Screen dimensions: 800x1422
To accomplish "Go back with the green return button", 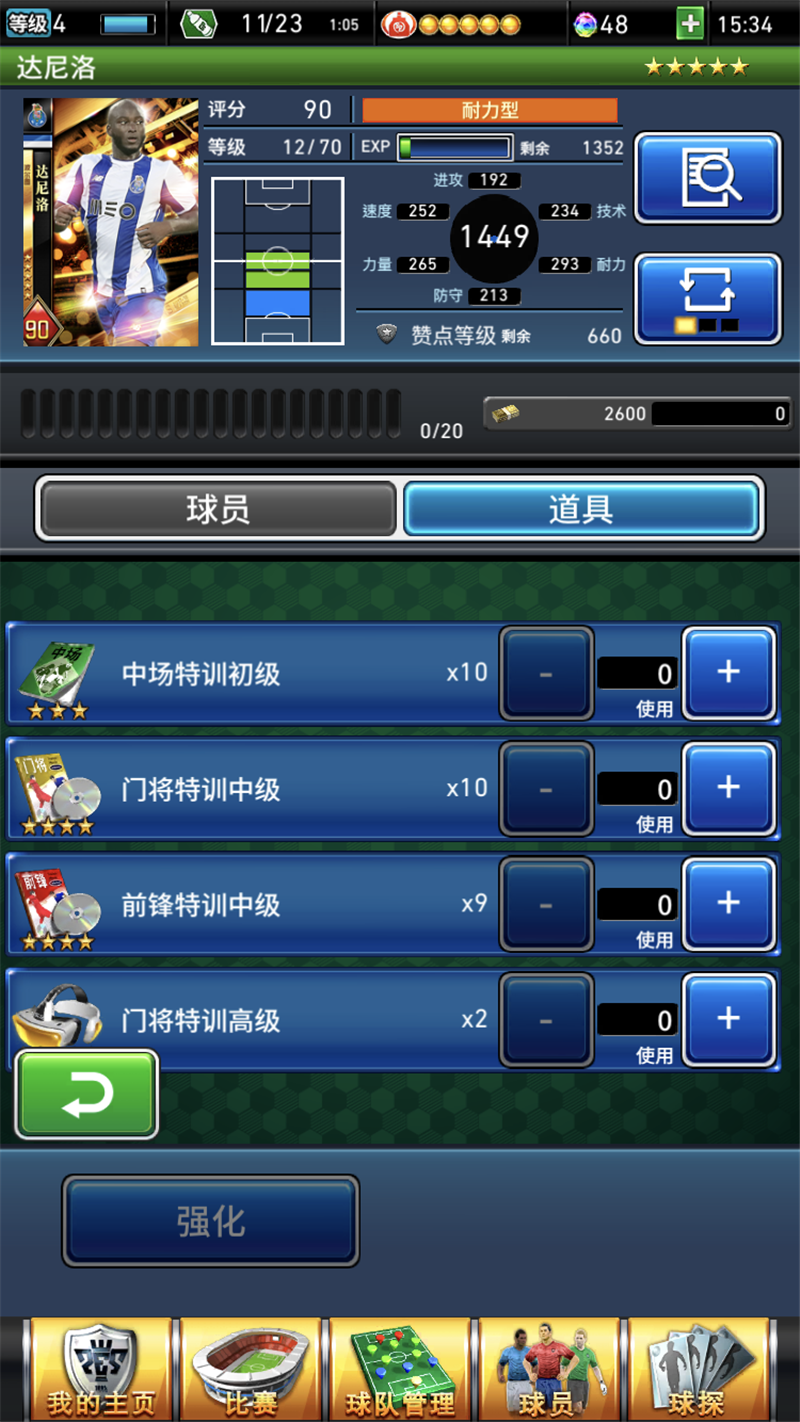I will tap(87, 1095).
